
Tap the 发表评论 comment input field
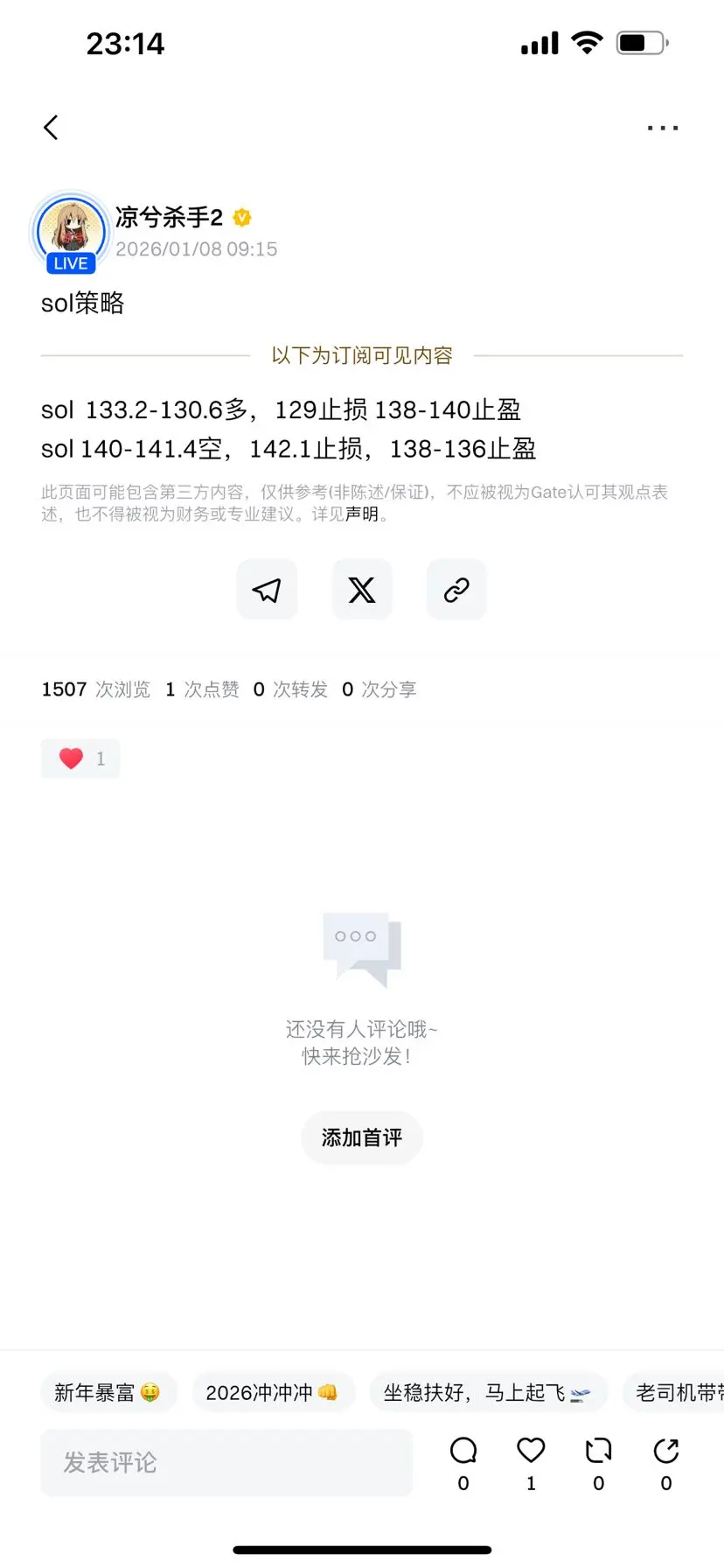[226, 1461]
